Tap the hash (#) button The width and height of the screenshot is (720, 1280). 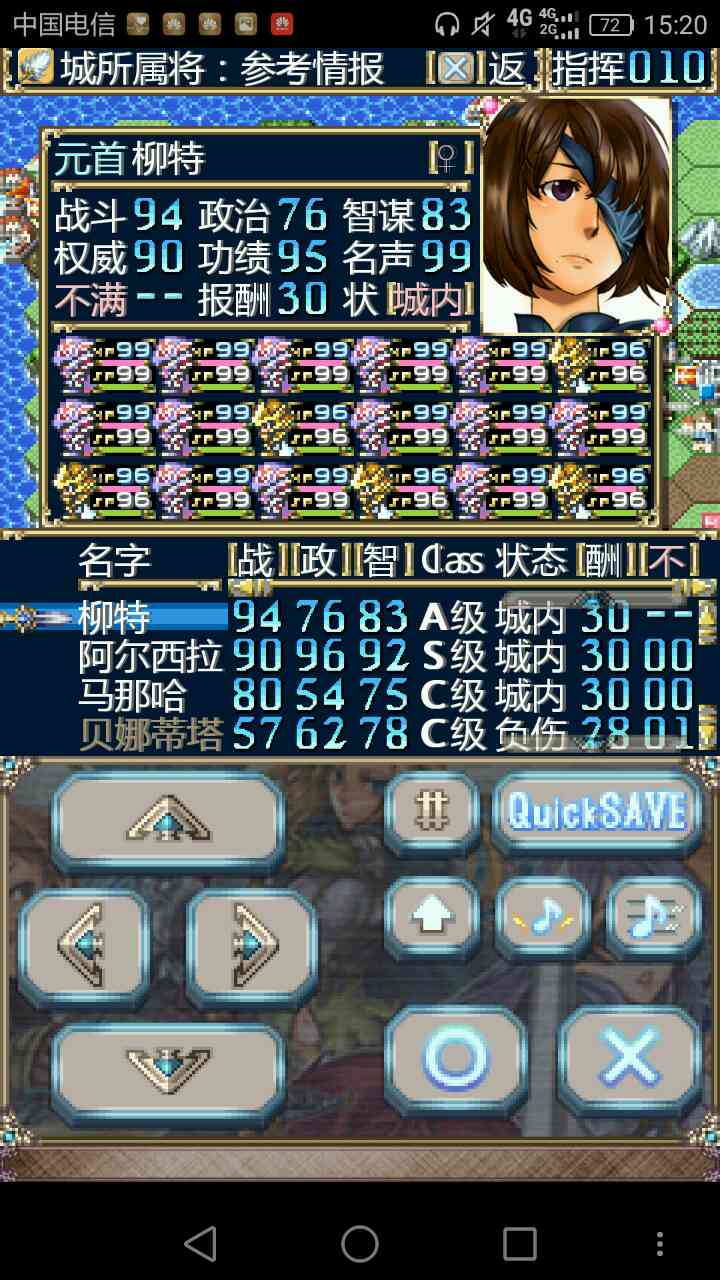(432, 812)
